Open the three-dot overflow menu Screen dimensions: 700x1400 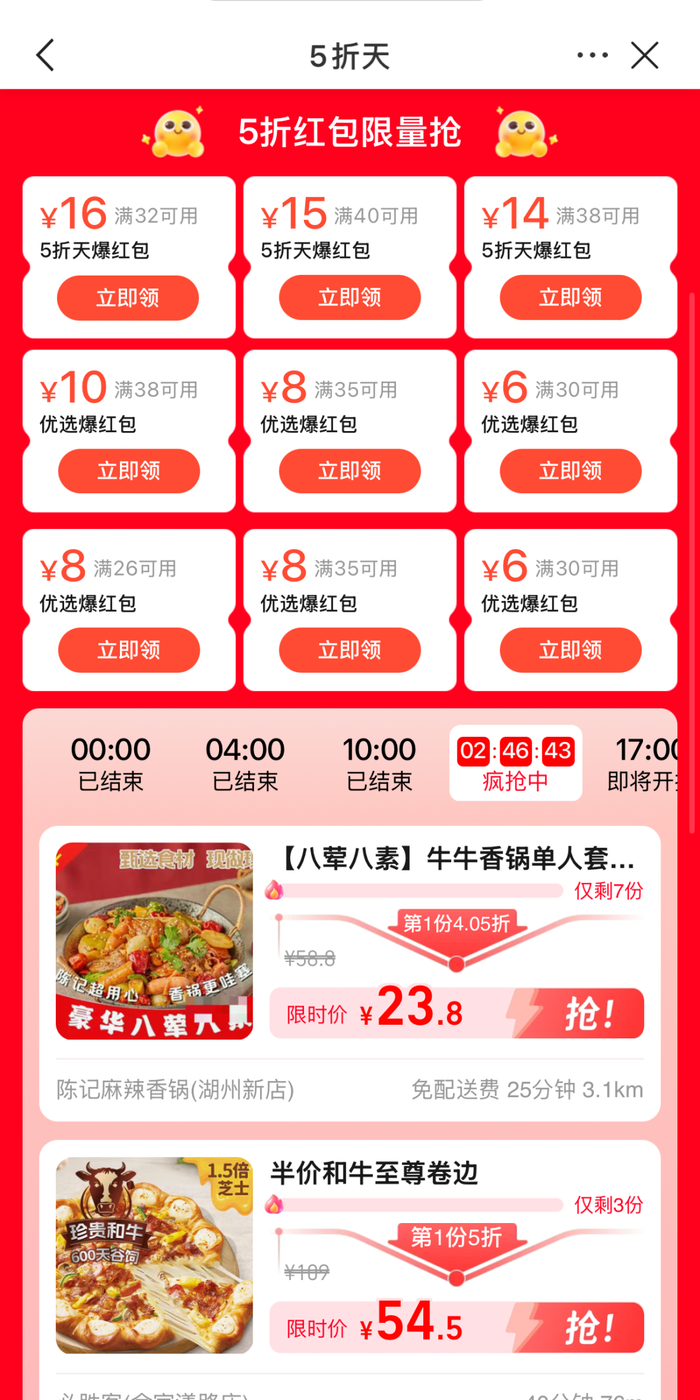[x=592, y=55]
